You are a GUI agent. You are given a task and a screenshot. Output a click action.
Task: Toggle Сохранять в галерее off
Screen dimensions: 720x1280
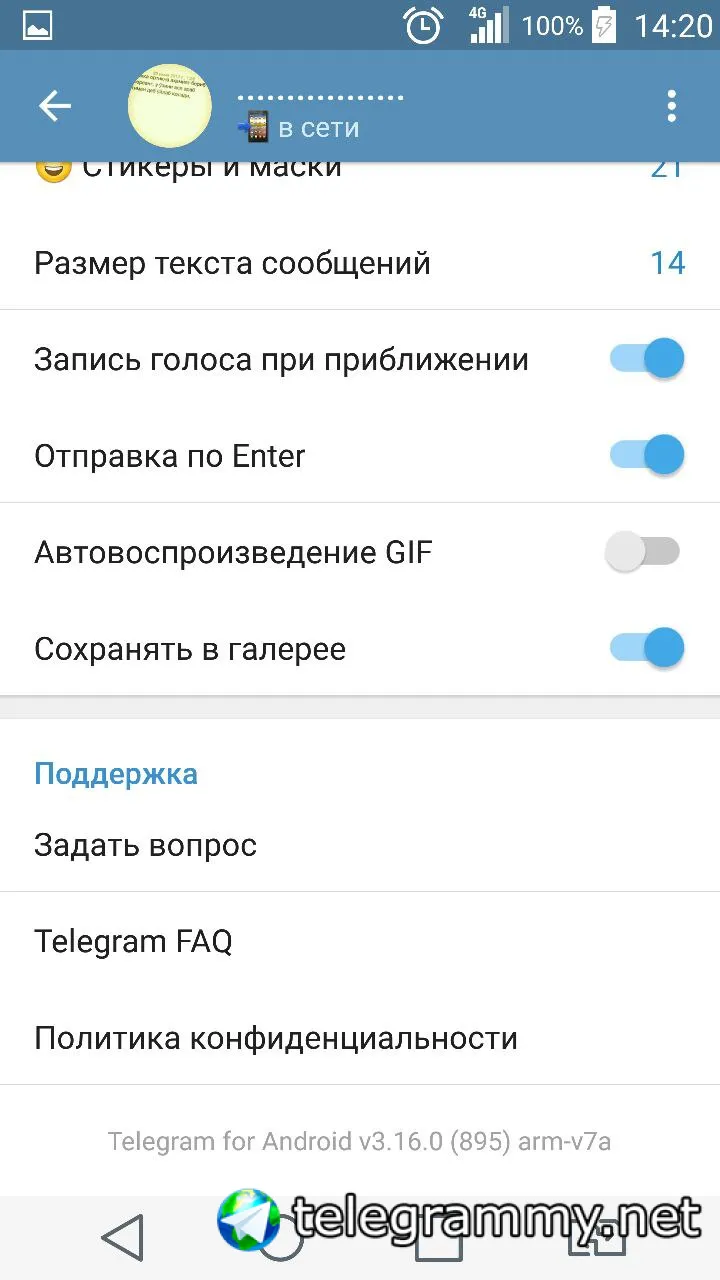pyautogui.click(x=647, y=648)
